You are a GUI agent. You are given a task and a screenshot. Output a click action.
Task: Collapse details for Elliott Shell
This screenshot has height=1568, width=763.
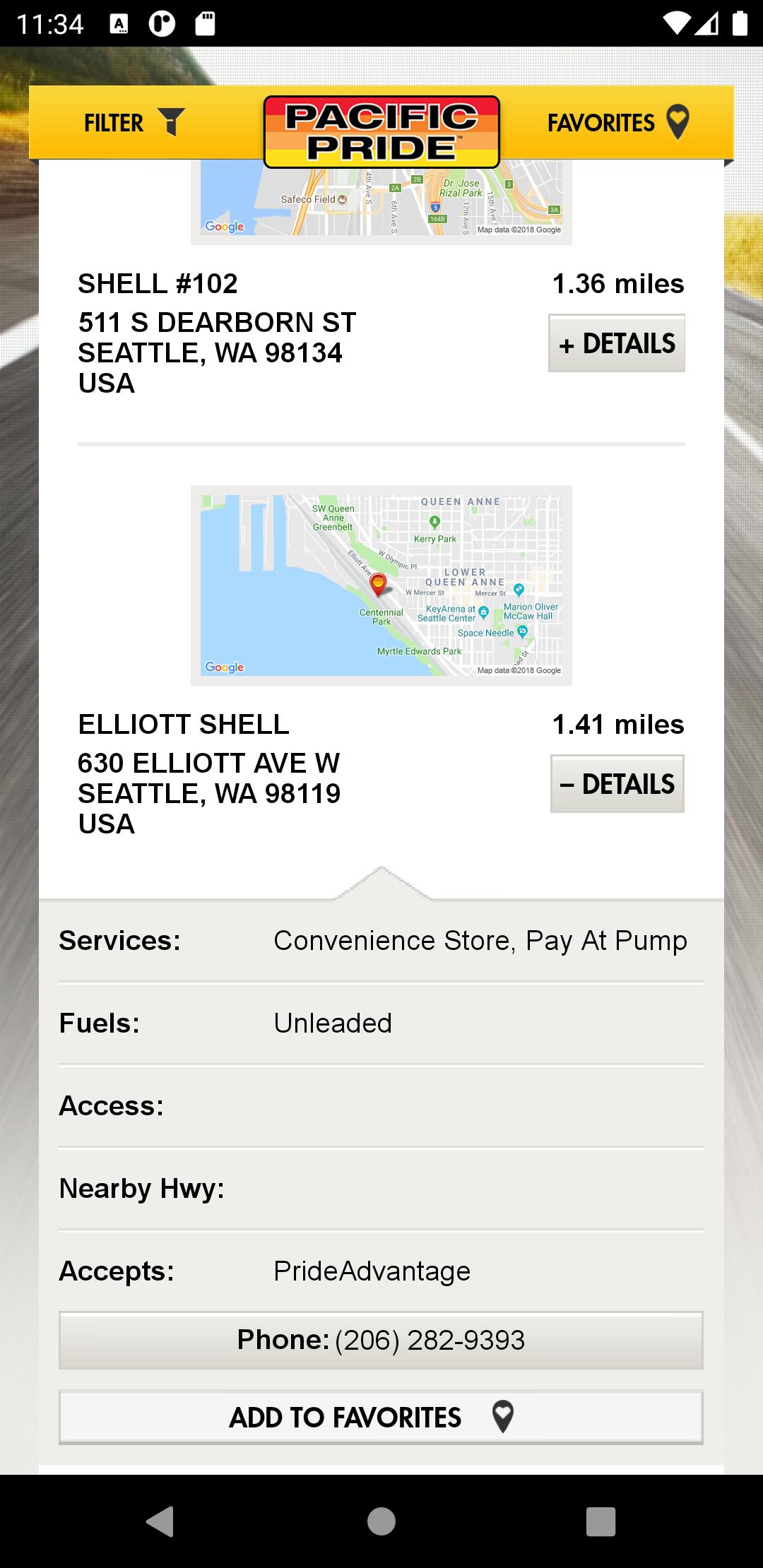click(x=617, y=784)
